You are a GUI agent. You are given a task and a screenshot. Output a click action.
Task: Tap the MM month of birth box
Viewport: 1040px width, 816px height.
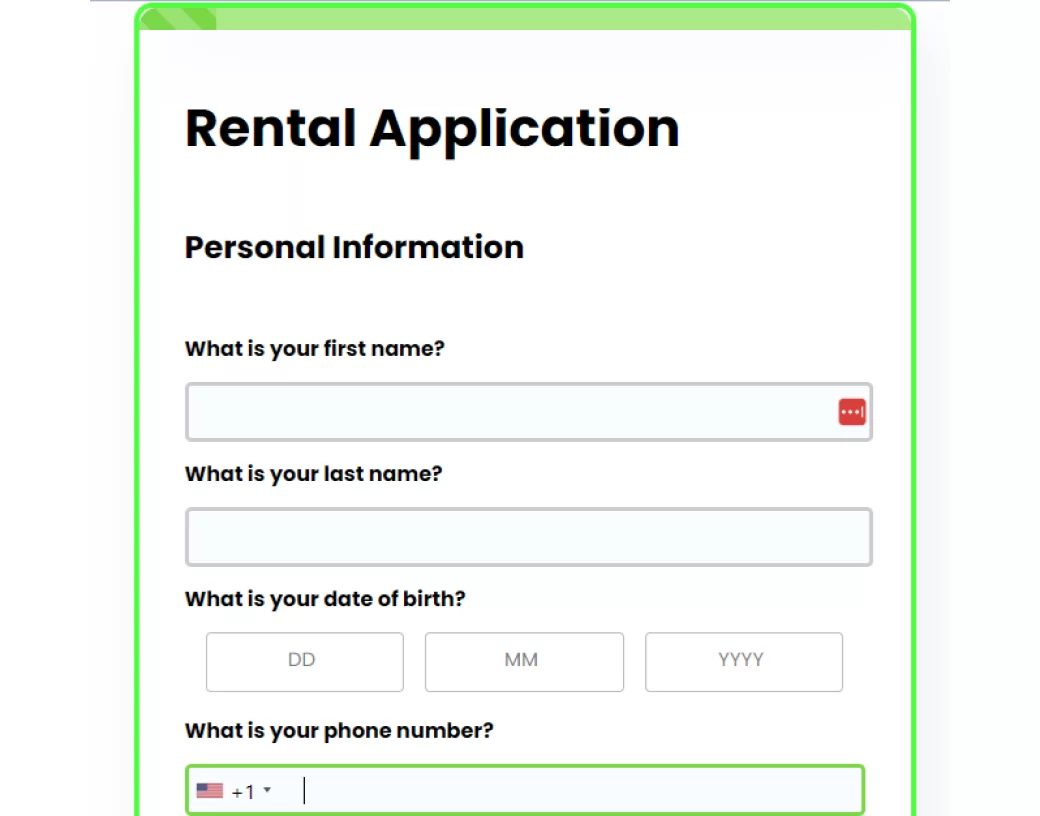point(524,661)
